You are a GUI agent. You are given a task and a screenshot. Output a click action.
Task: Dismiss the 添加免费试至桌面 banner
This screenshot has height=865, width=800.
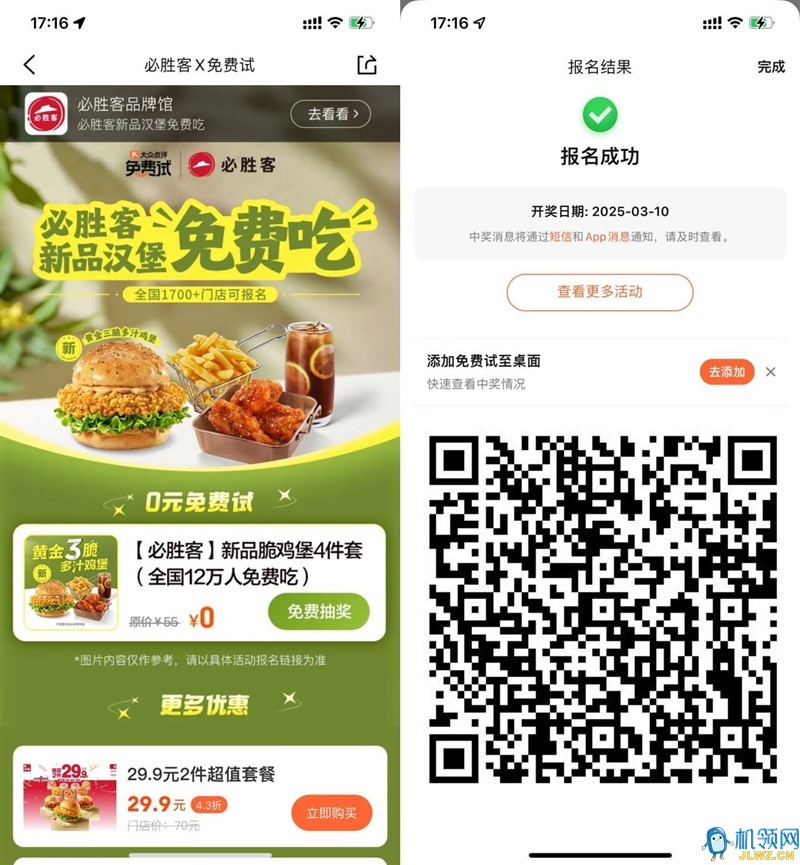click(x=770, y=371)
